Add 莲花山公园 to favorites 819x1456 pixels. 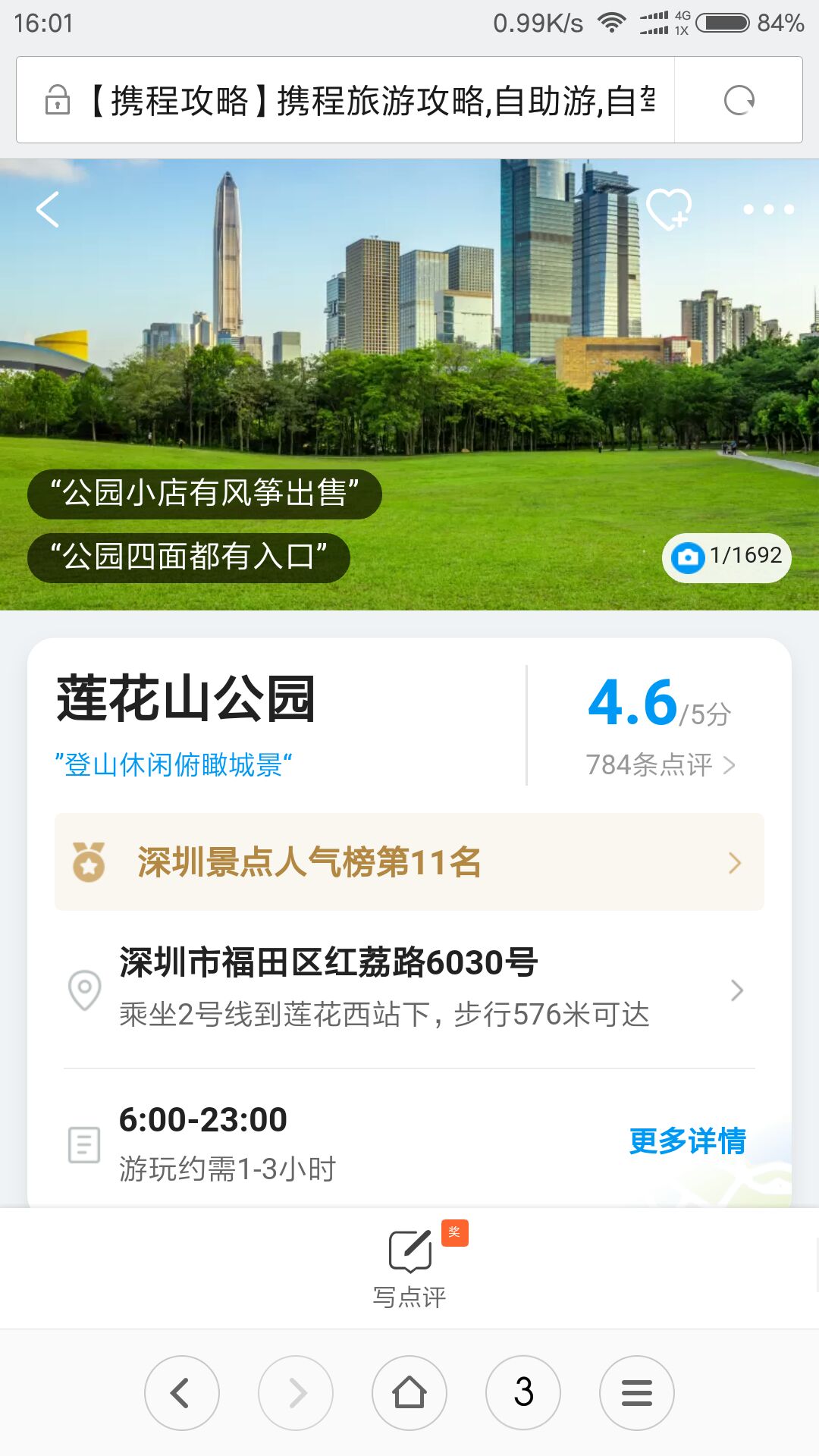pyautogui.click(x=668, y=209)
